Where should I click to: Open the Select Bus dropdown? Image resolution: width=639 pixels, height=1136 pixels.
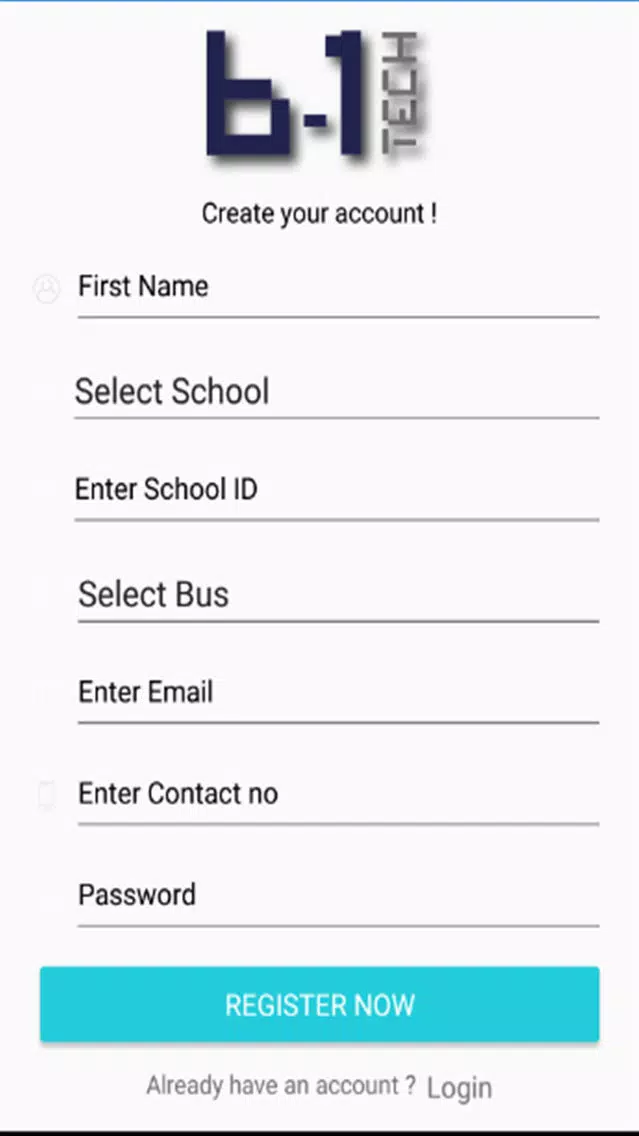[x=338, y=594]
